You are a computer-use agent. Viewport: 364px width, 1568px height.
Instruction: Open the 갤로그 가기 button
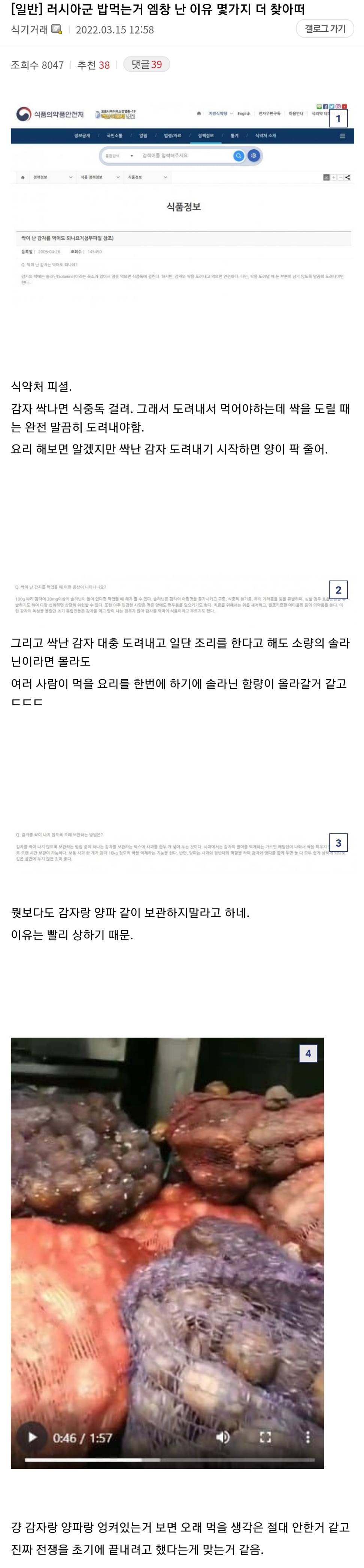tap(325, 28)
